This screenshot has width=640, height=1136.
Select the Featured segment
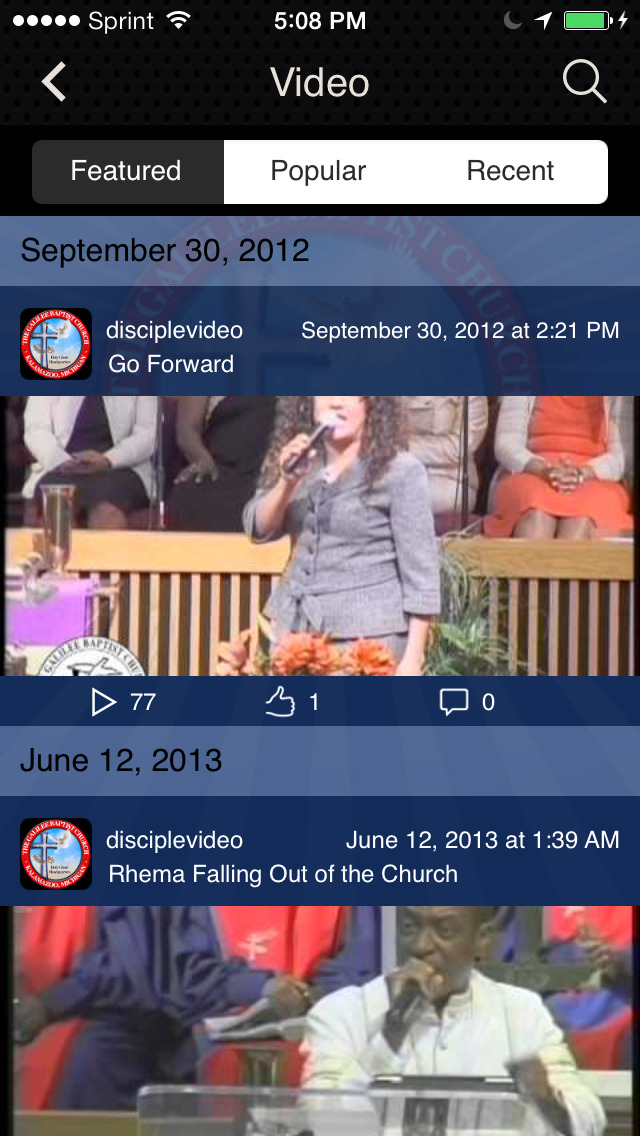pos(128,172)
